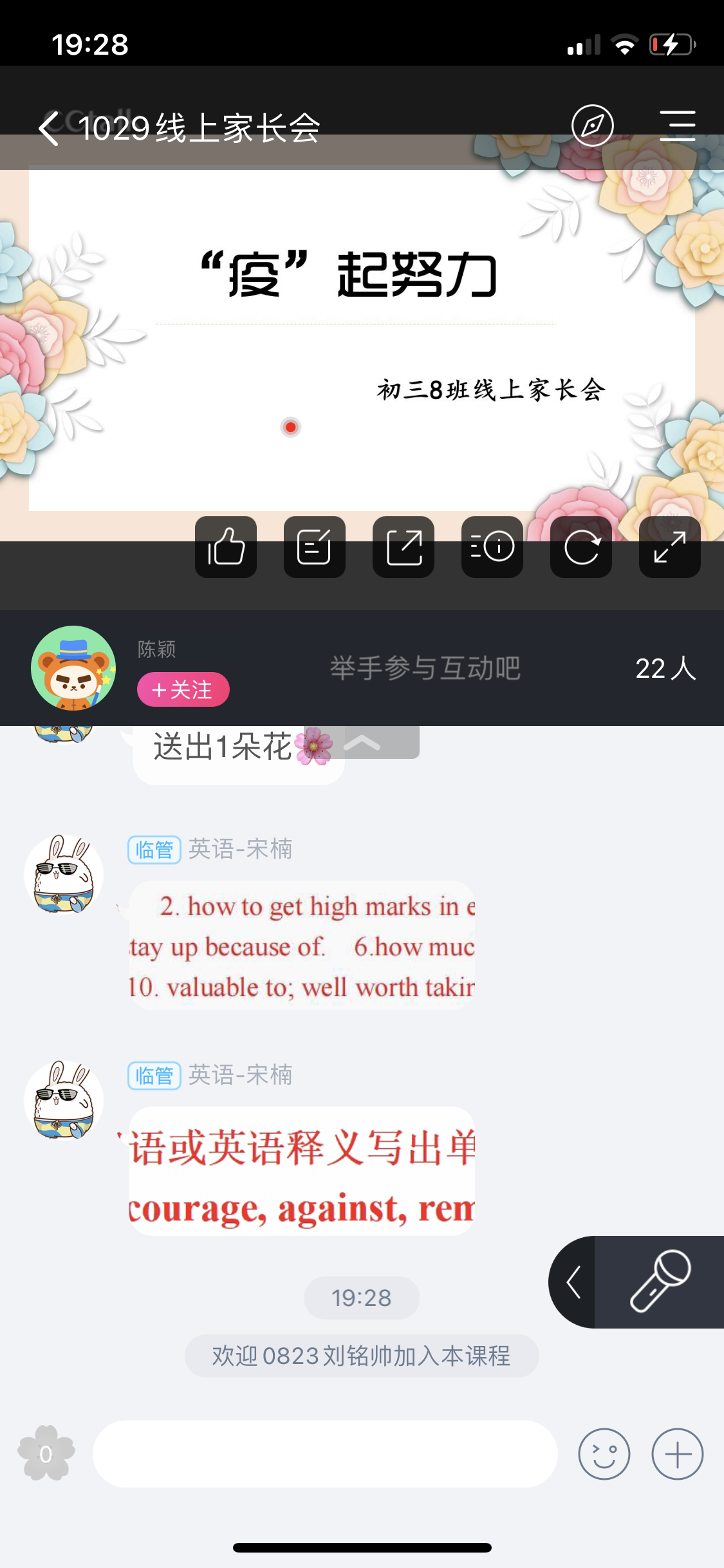Screen dimensions: 724x1568
Task: Open 陈颖's avatar profile
Action: click(73, 668)
